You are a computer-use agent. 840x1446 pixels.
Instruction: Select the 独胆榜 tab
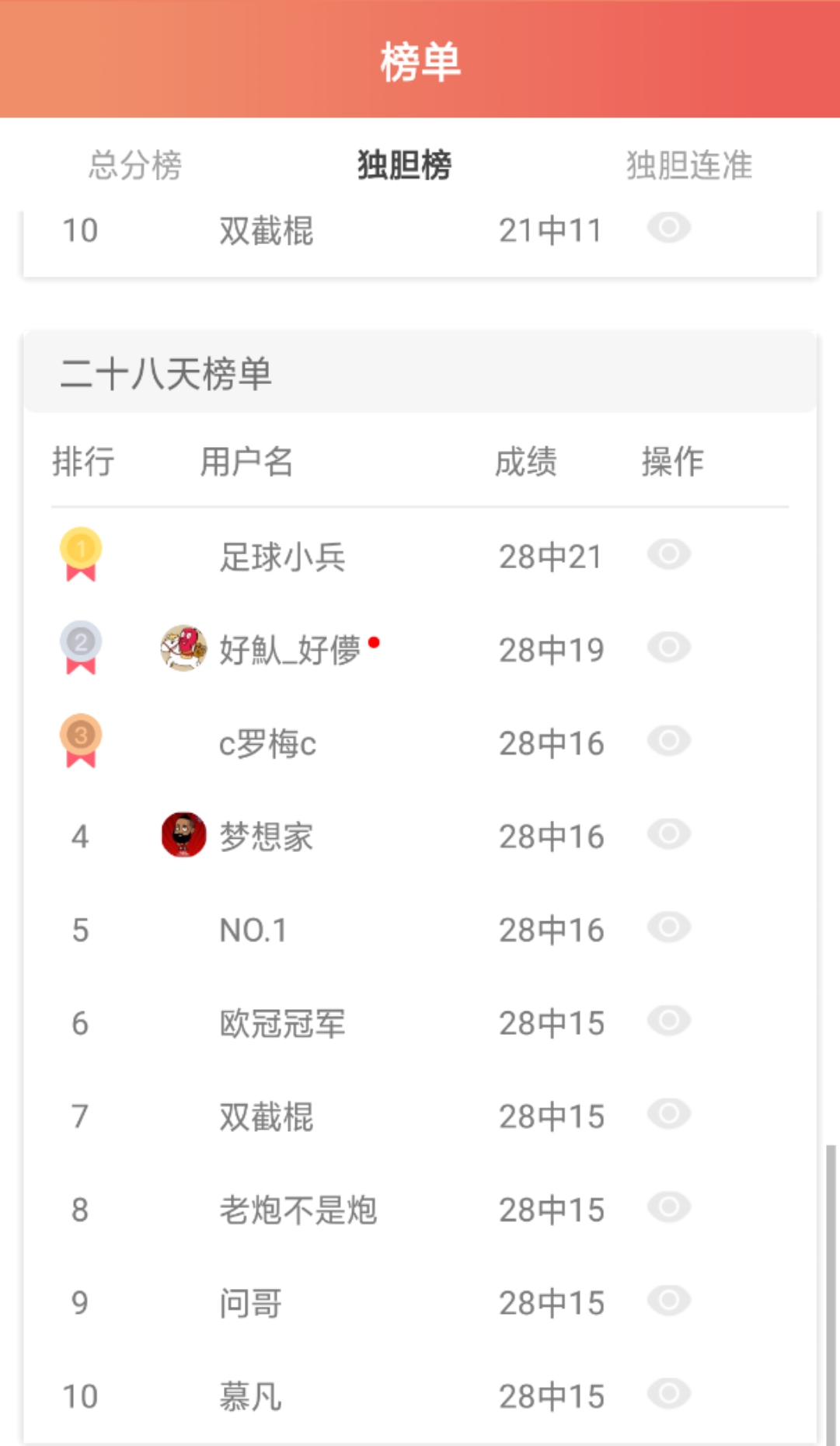tap(404, 165)
